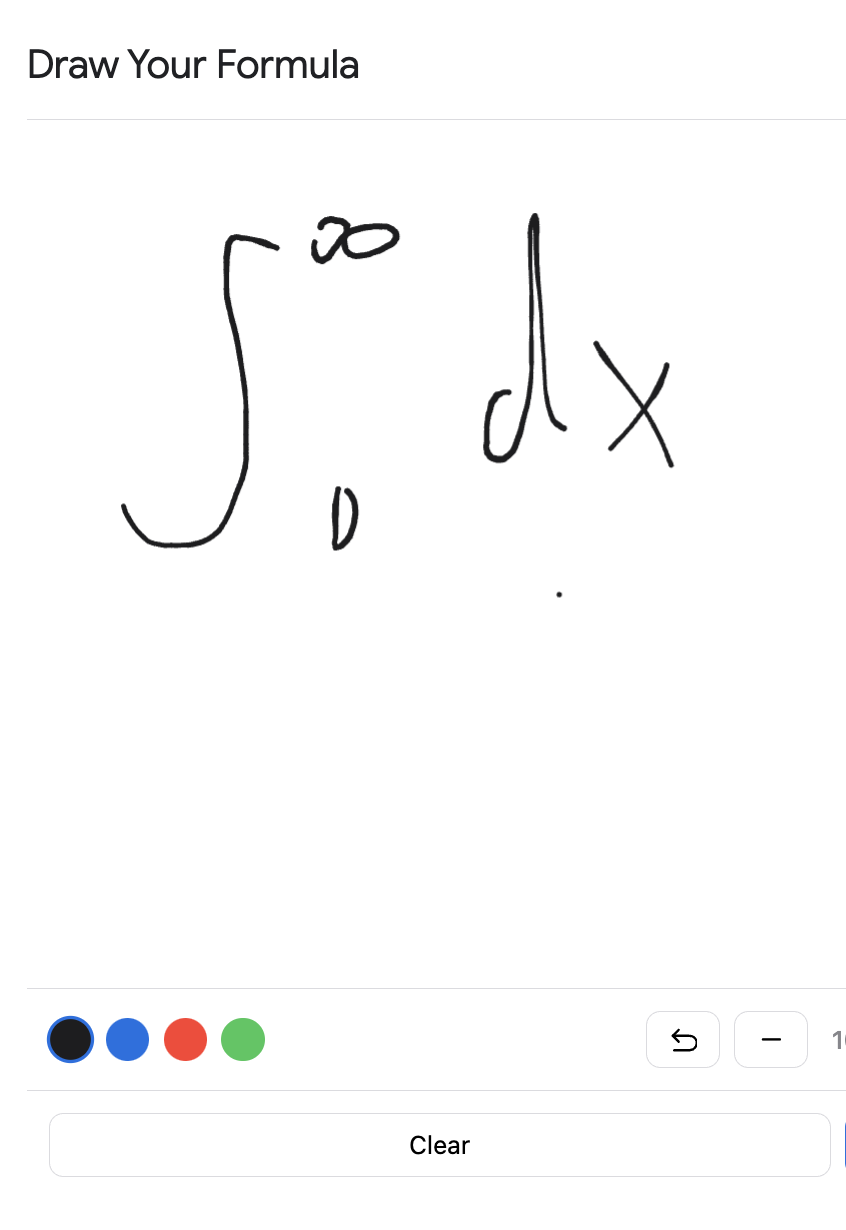Select the black pen color

pyautogui.click(x=70, y=1039)
